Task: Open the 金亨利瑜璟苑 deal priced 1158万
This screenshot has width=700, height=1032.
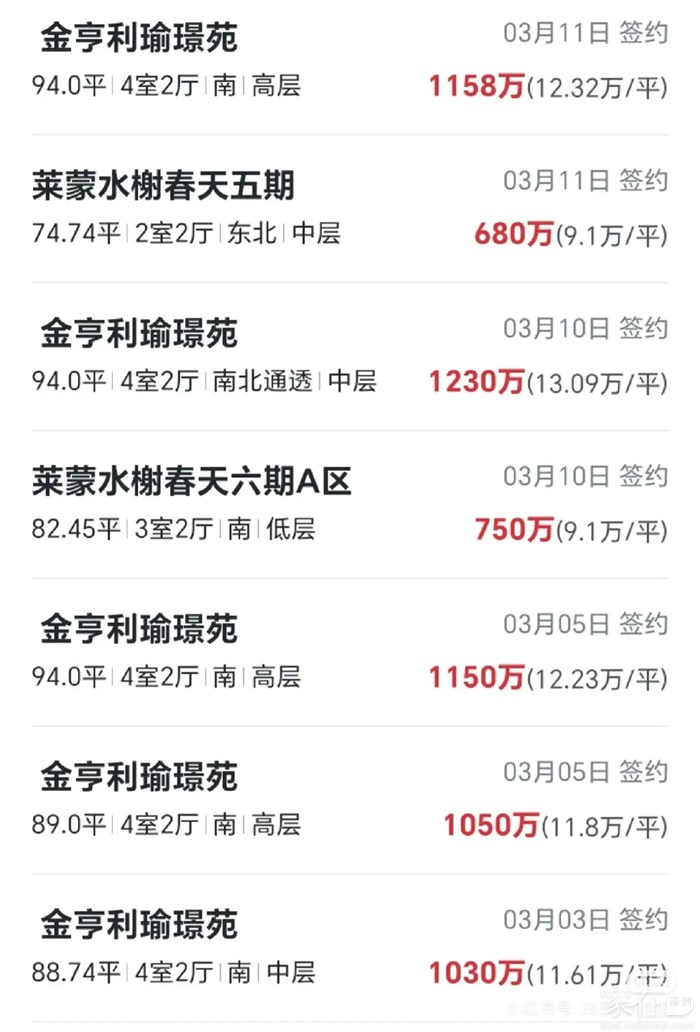Action: tap(350, 62)
